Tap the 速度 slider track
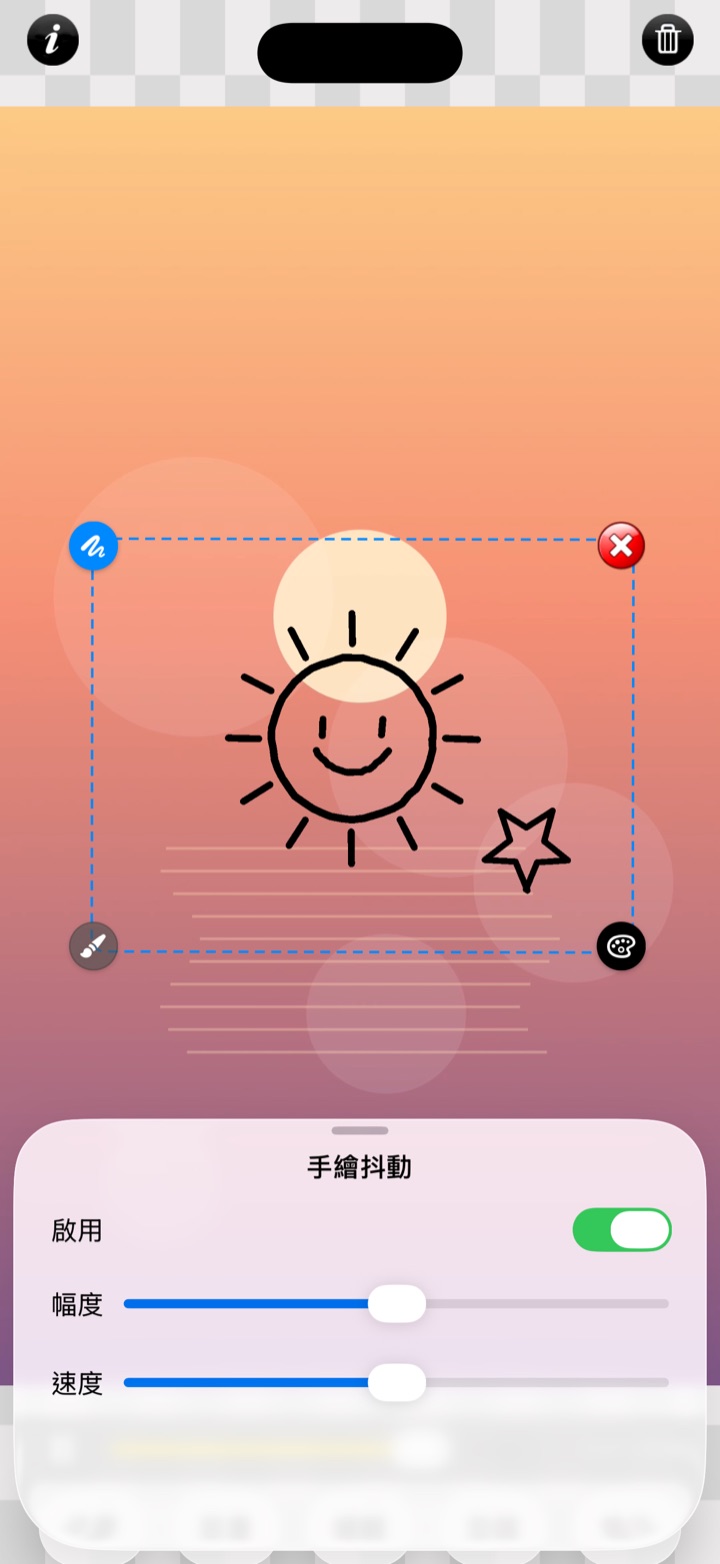The image size is (720, 1564). click(396, 1382)
